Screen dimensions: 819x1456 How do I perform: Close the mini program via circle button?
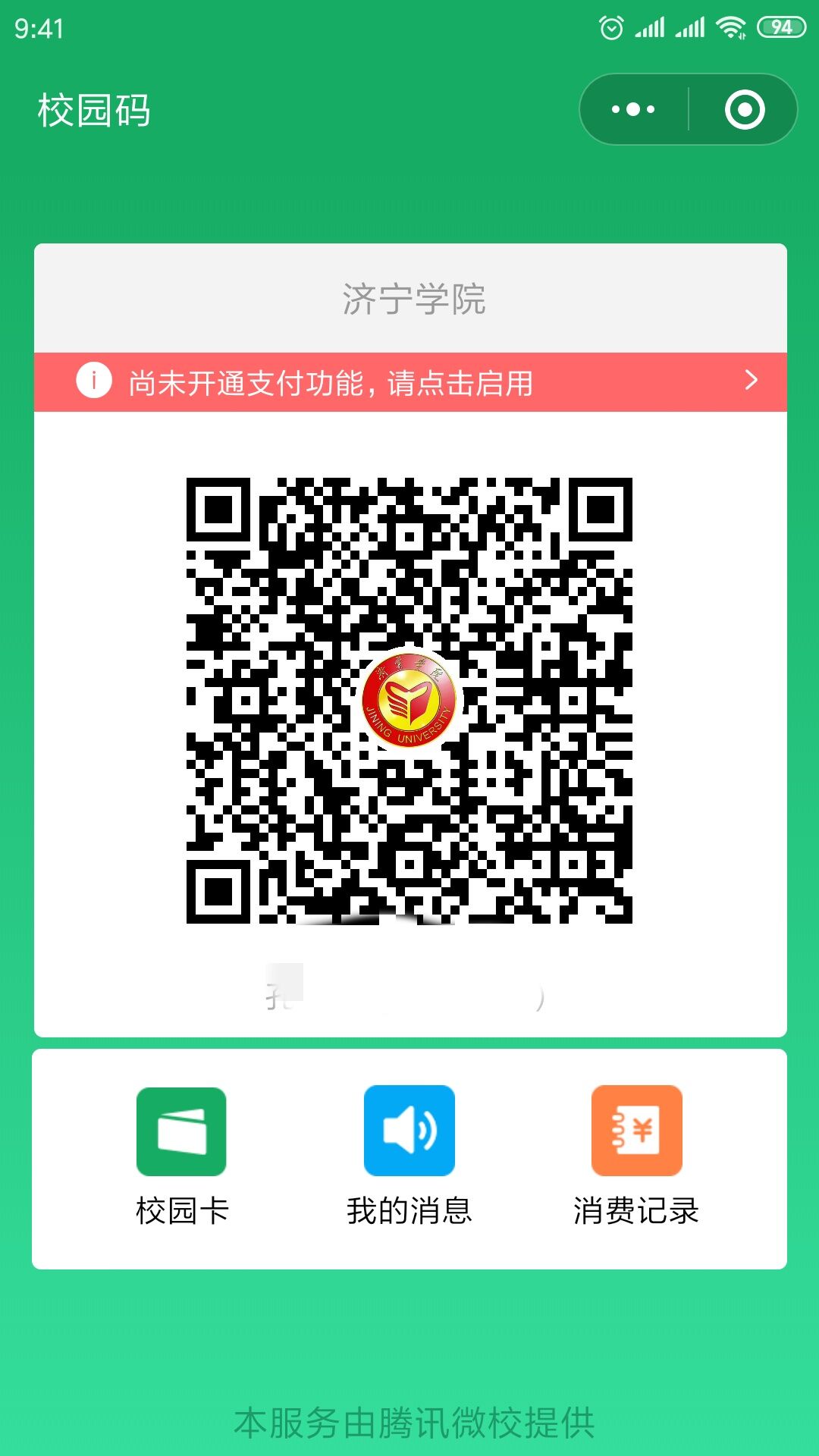coord(745,109)
